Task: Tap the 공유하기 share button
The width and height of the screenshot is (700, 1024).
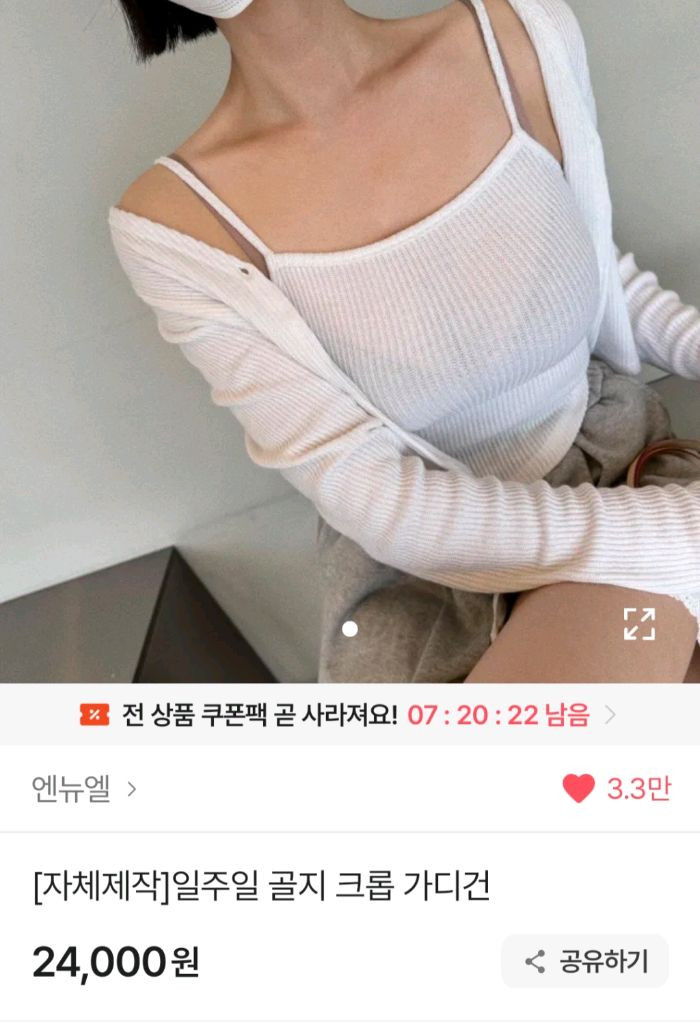Action: (x=586, y=962)
